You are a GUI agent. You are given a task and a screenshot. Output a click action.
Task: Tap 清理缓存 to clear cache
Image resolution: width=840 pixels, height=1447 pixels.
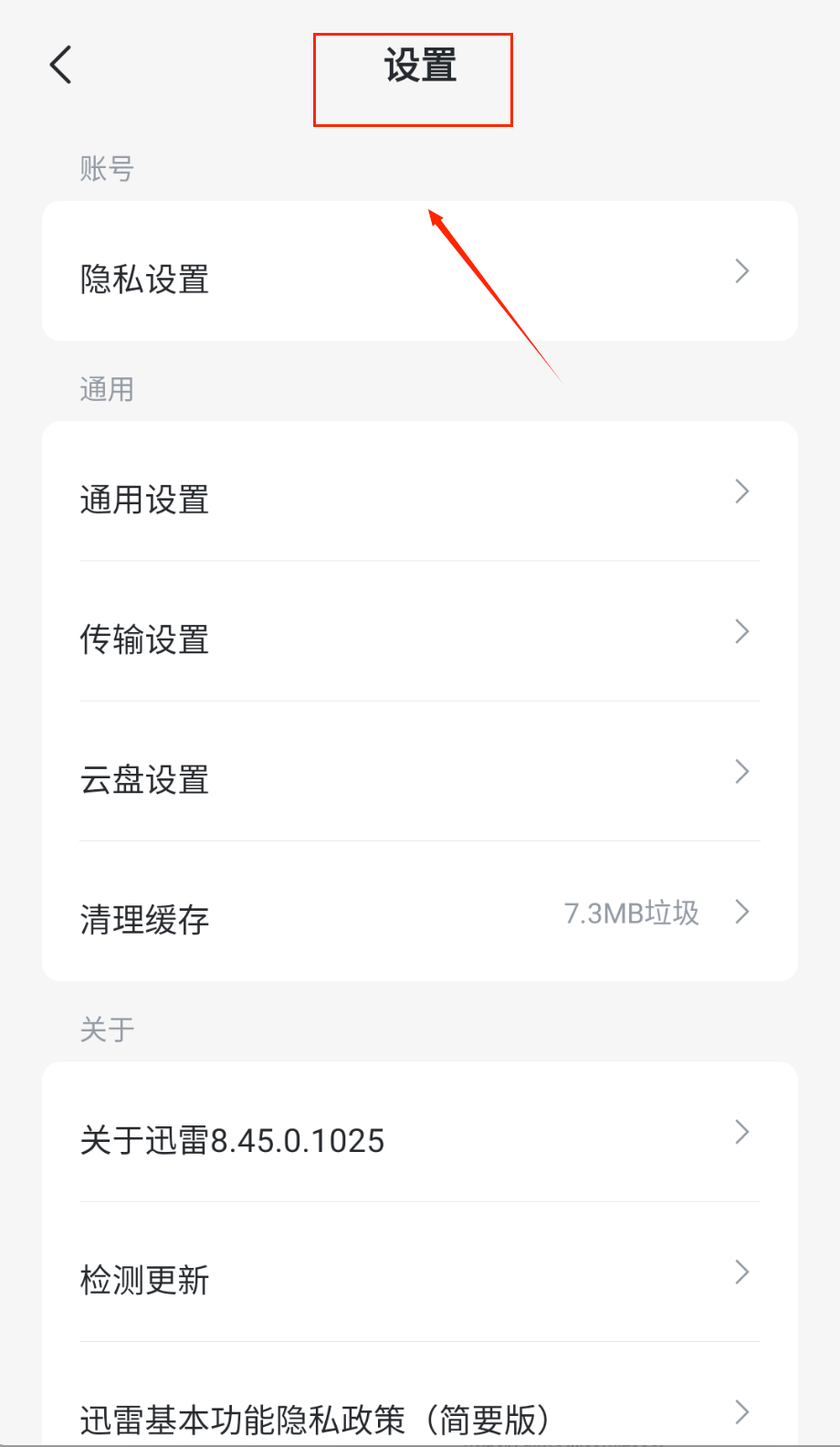[419, 913]
